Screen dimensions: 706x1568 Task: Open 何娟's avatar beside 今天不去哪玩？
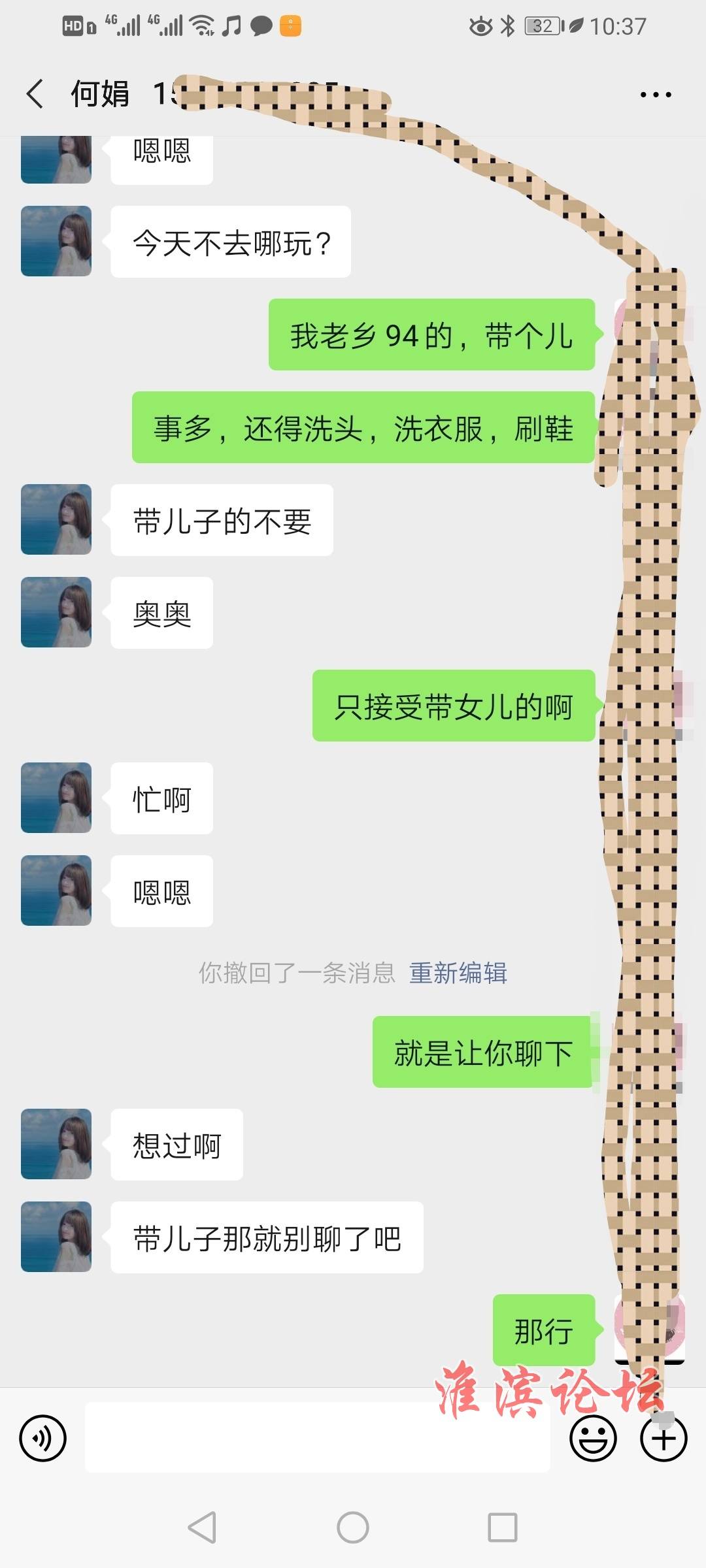pyautogui.click(x=56, y=241)
